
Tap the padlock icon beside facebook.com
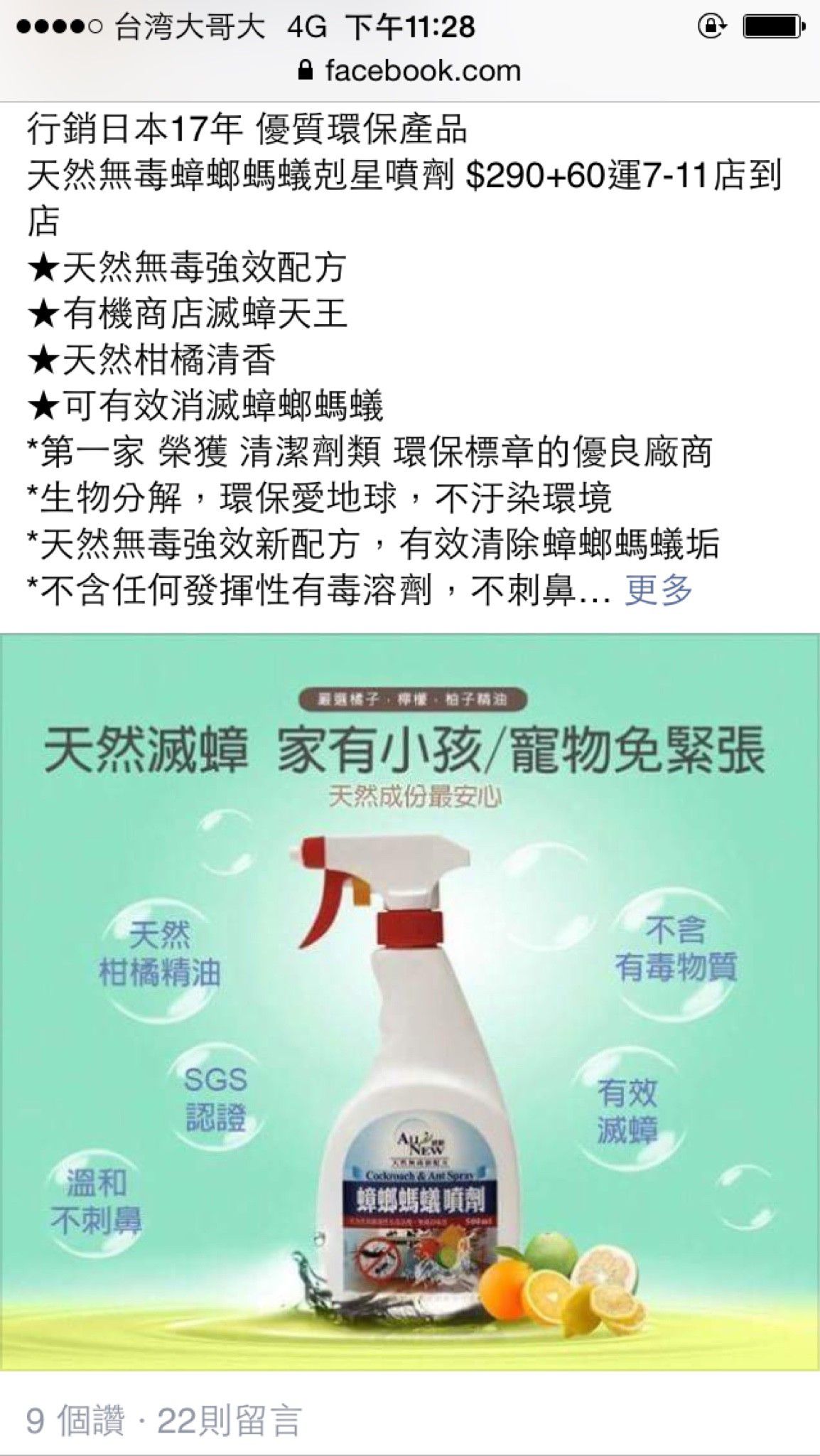[x=306, y=69]
